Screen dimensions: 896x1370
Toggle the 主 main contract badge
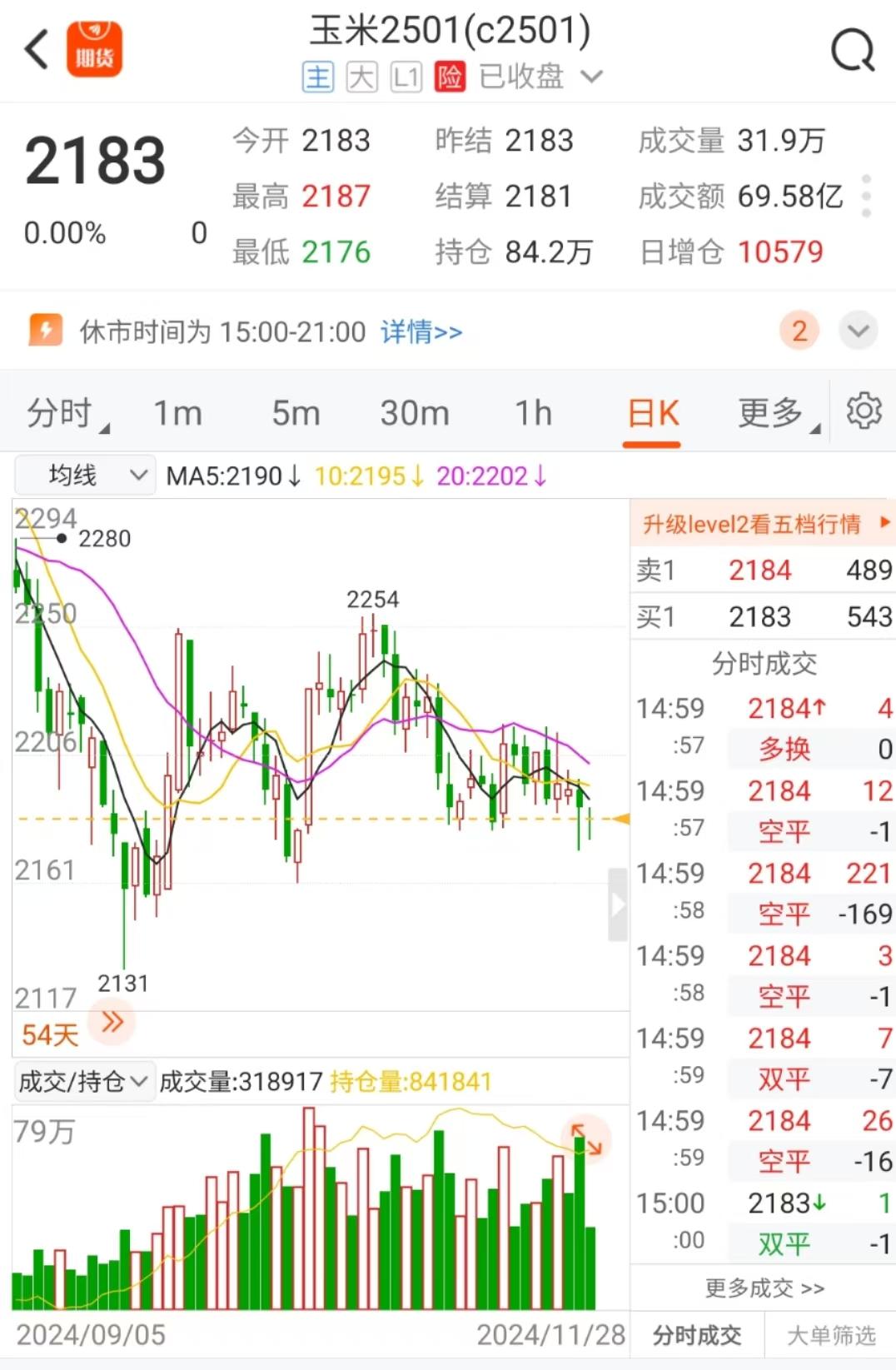pos(317,76)
